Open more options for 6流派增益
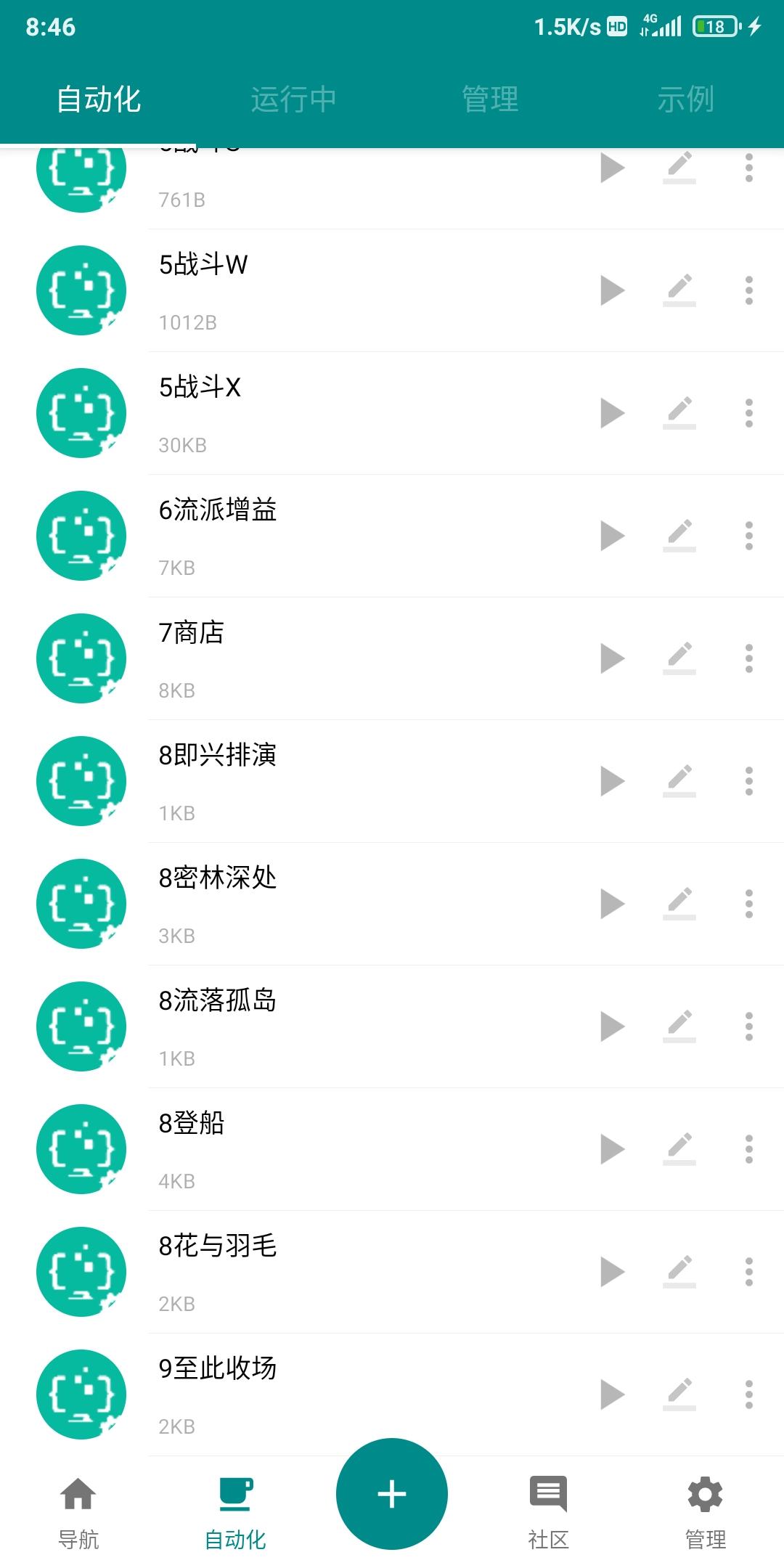784x1568 pixels. click(x=749, y=536)
